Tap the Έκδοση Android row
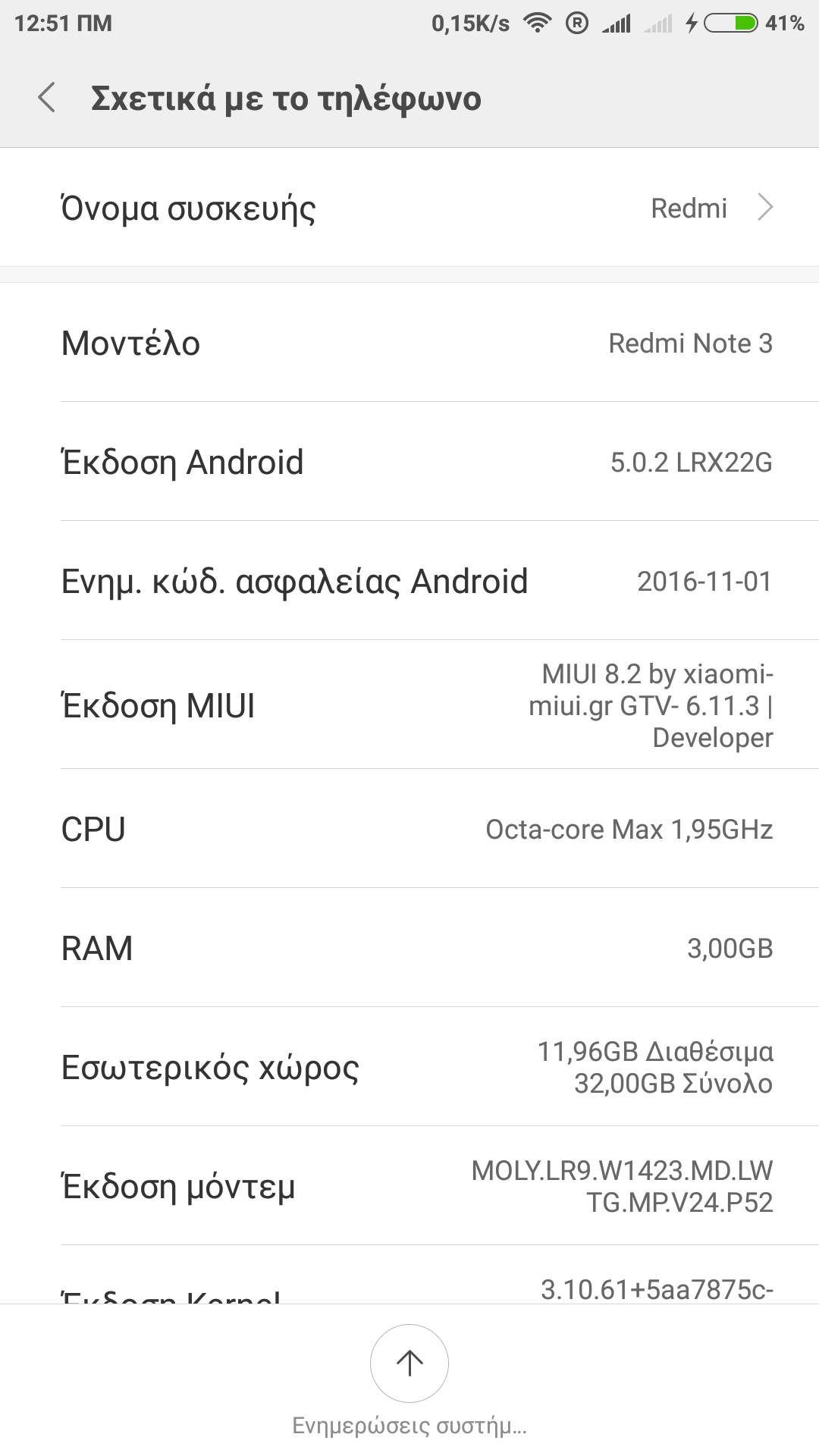 click(x=409, y=462)
